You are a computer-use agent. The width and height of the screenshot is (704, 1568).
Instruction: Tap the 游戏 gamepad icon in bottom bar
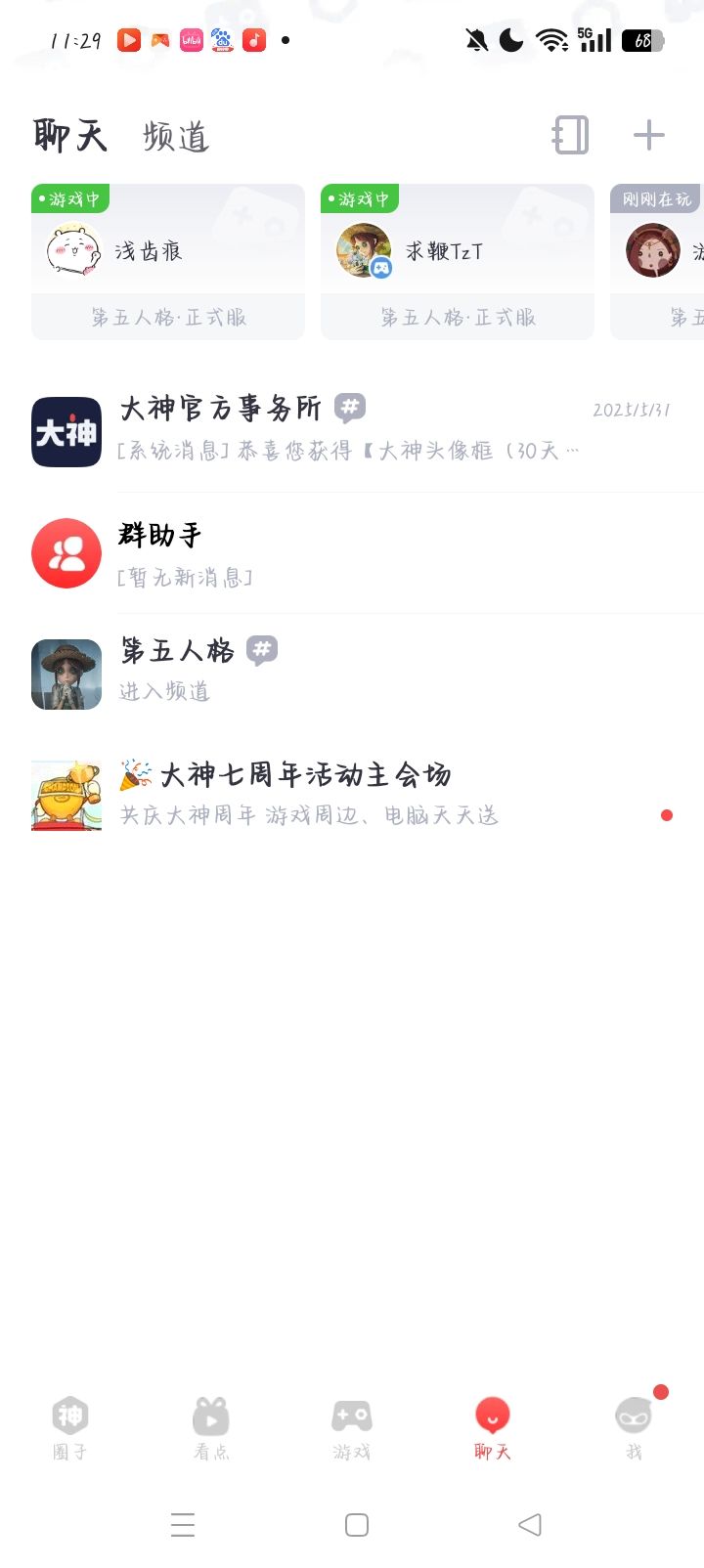(351, 1416)
